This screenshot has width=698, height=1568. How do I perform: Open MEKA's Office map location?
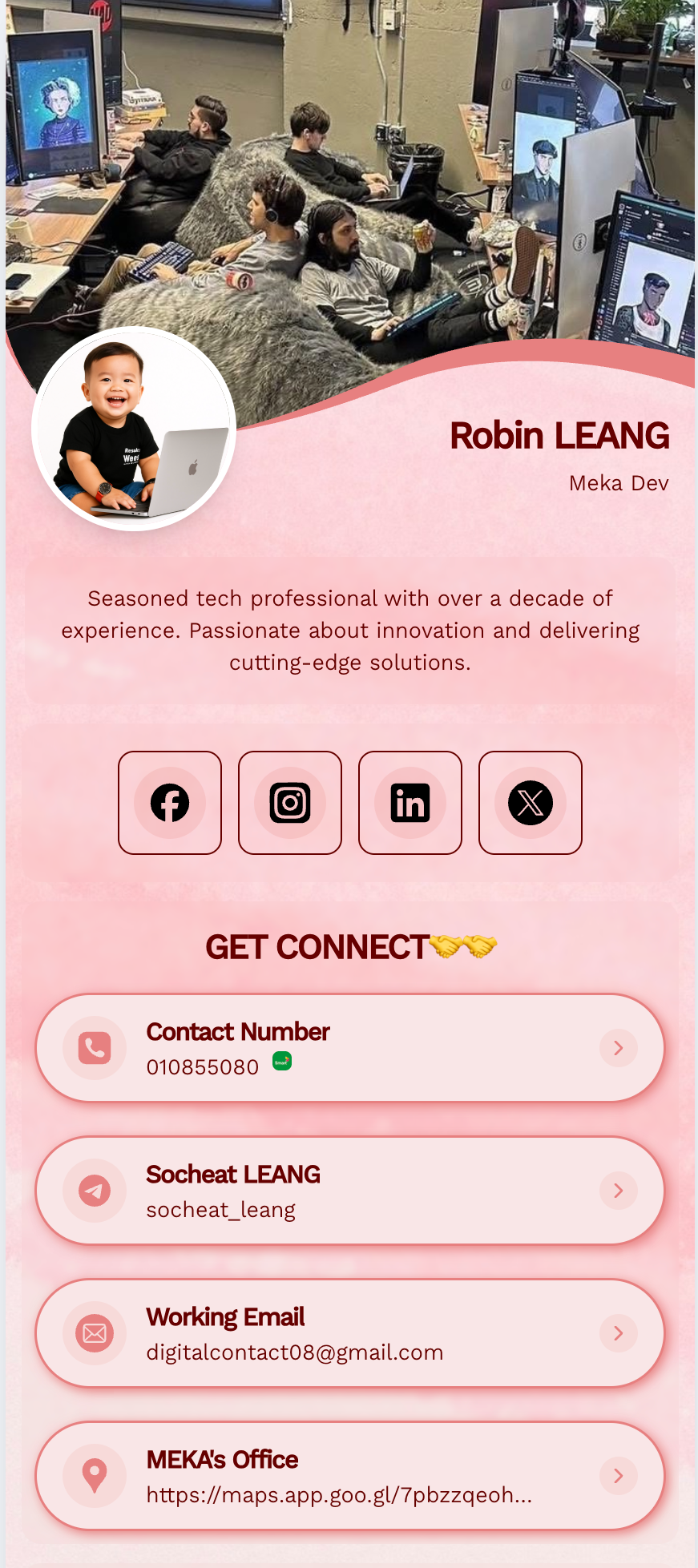tap(350, 1476)
